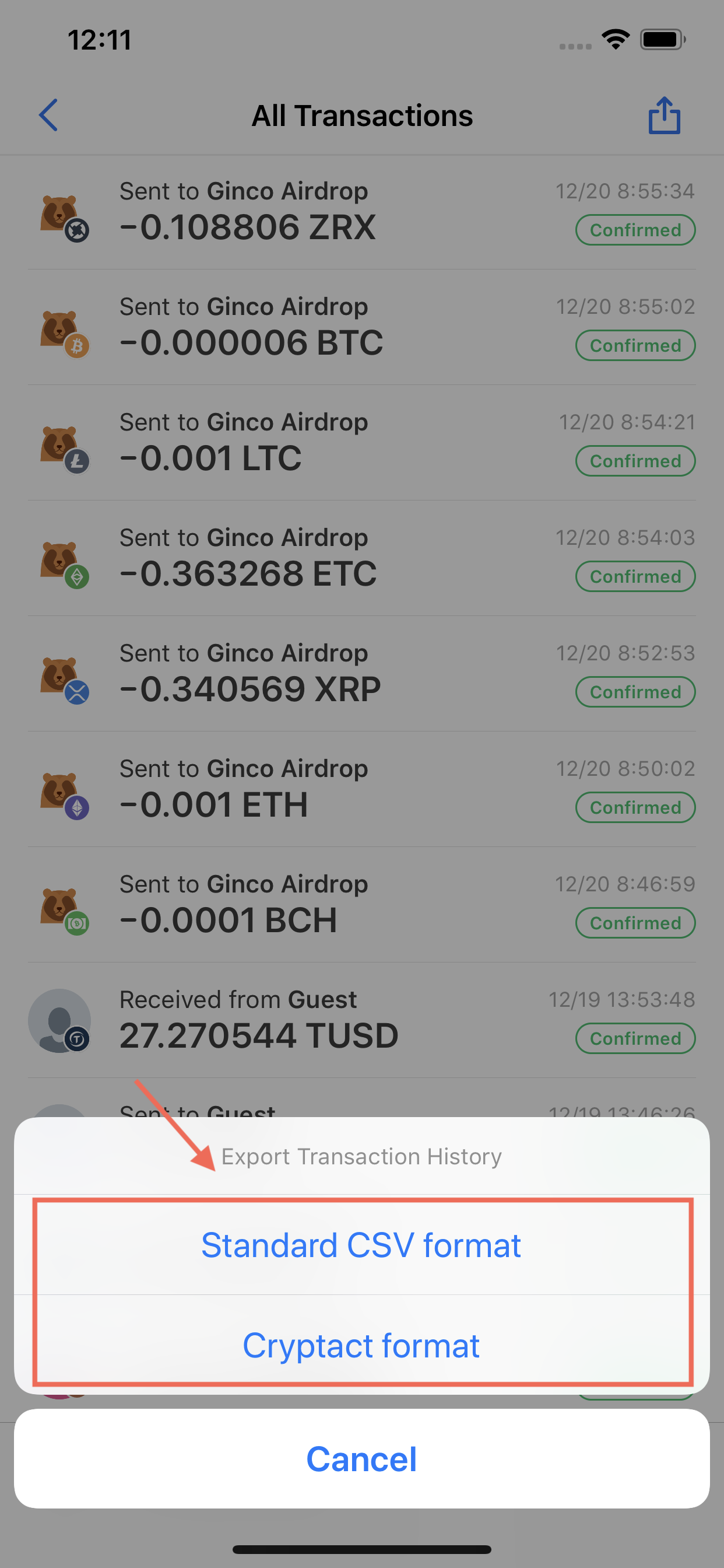Viewport: 724px width, 1568px height.
Task: Cancel the export action sheet
Action: (361, 1458)
